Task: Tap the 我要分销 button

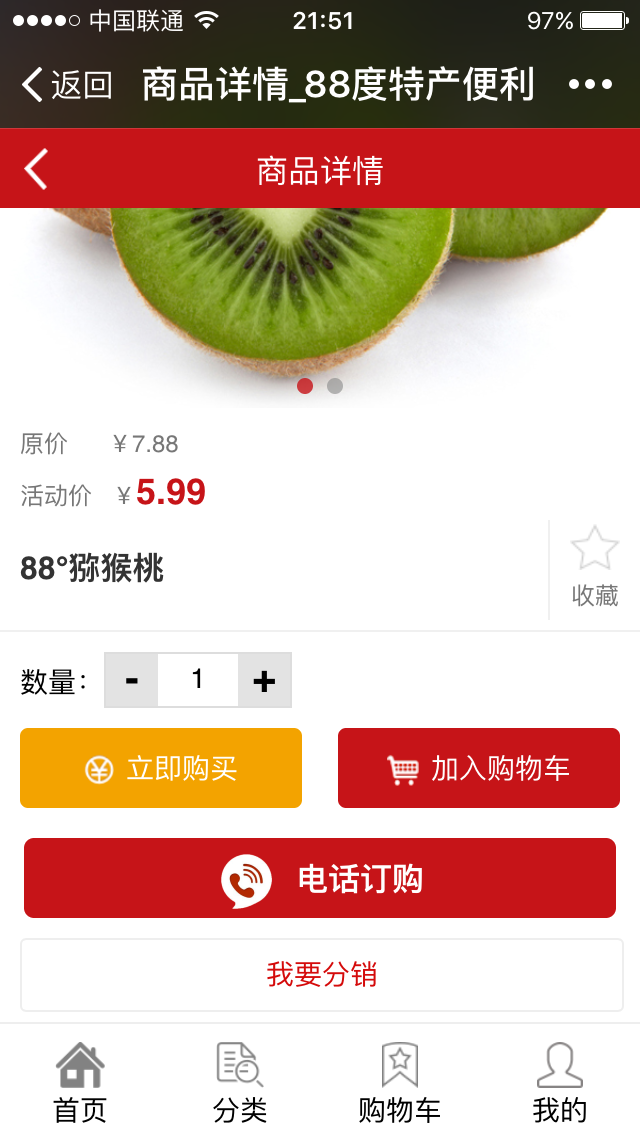Action: pyautogui.click(x=322, y=974)
